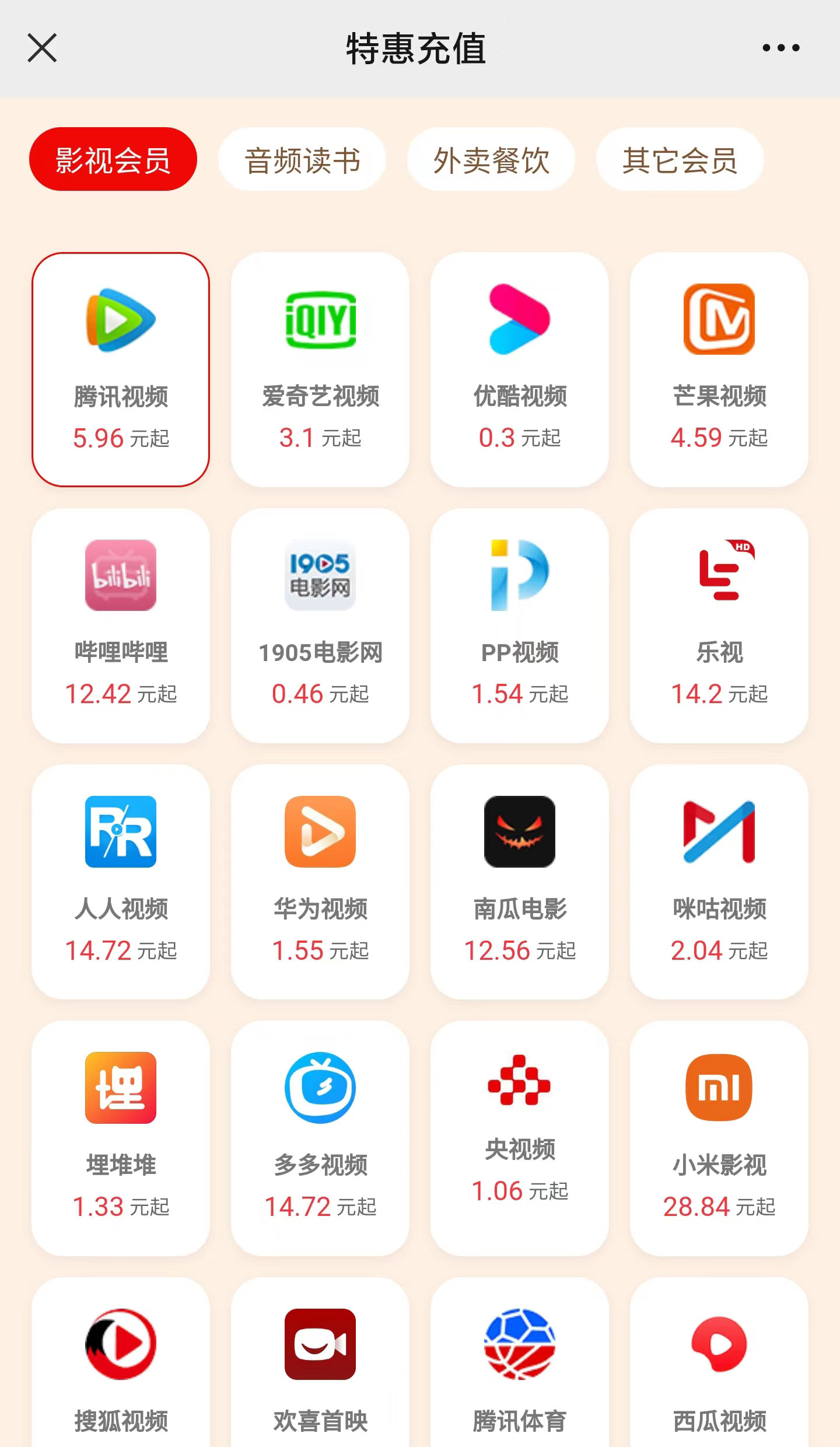Select the 咪咕视频 card
840x1447 pixels.
coord(719,882)
